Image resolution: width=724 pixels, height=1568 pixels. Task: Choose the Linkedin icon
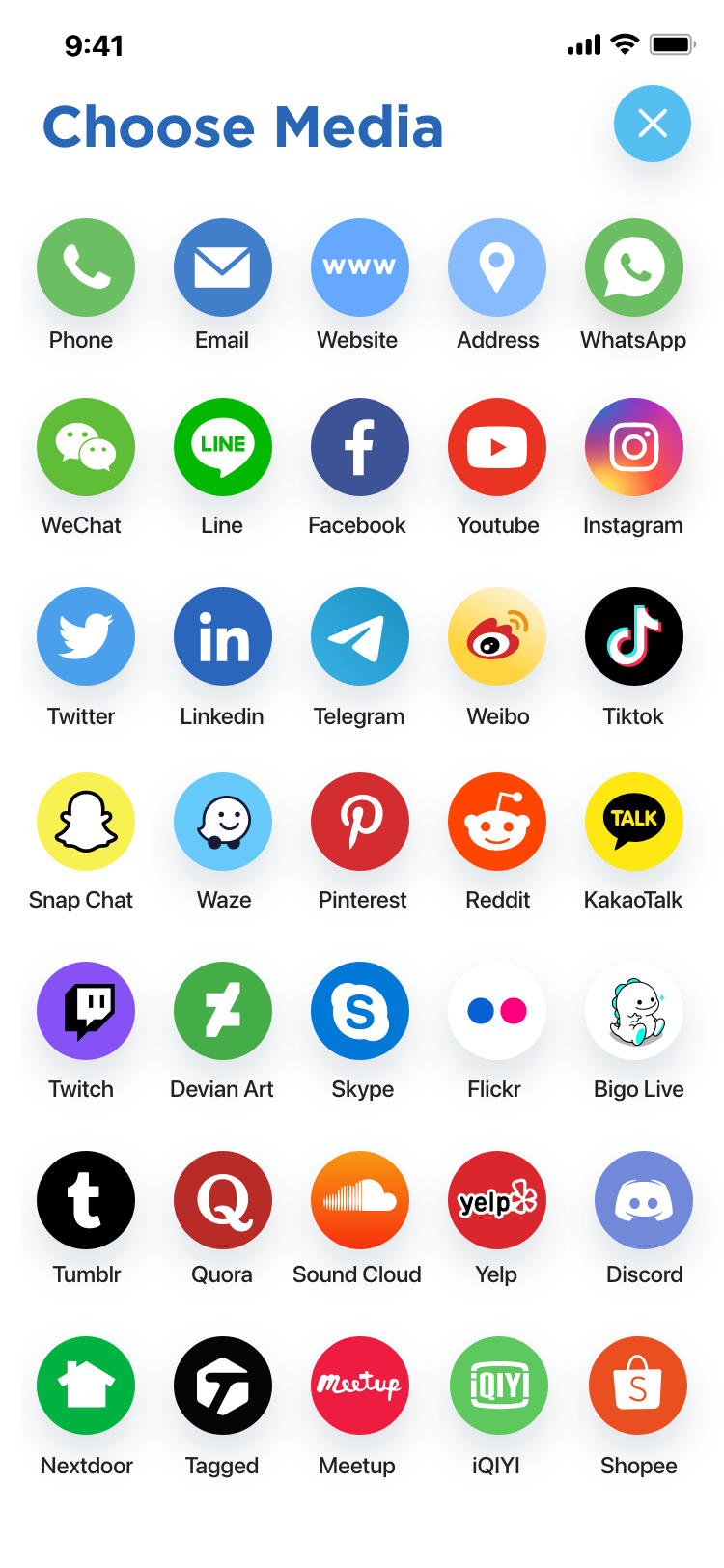tap(223, 636)
